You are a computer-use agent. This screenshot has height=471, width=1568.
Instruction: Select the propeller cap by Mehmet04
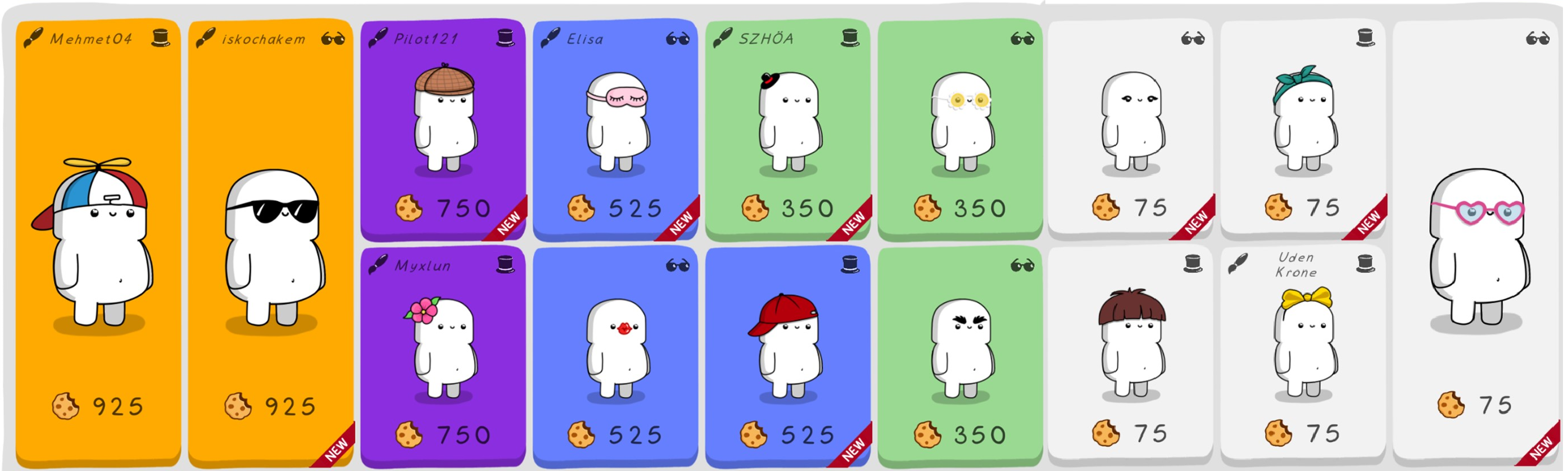97,243
